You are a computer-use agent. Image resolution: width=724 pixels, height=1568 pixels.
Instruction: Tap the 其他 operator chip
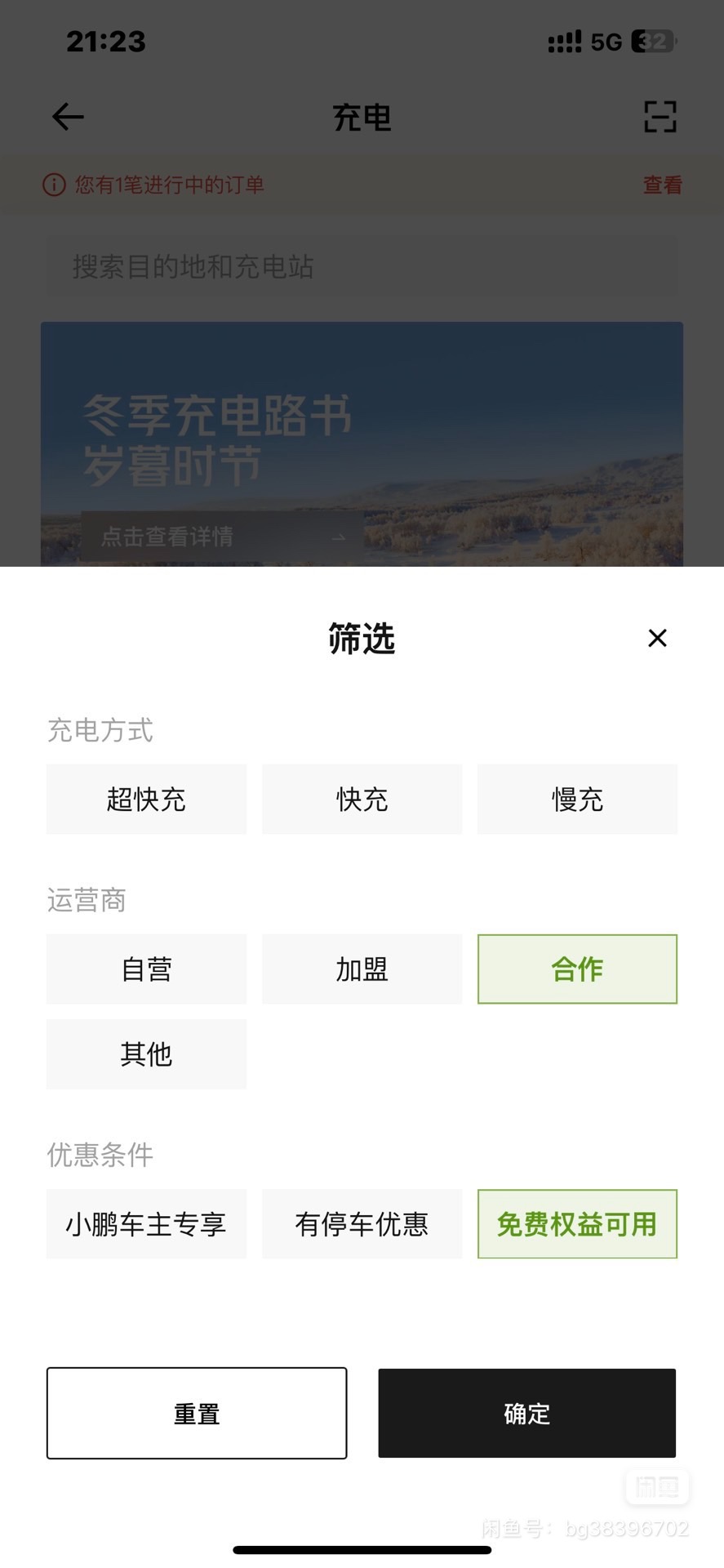point(146,1054)
